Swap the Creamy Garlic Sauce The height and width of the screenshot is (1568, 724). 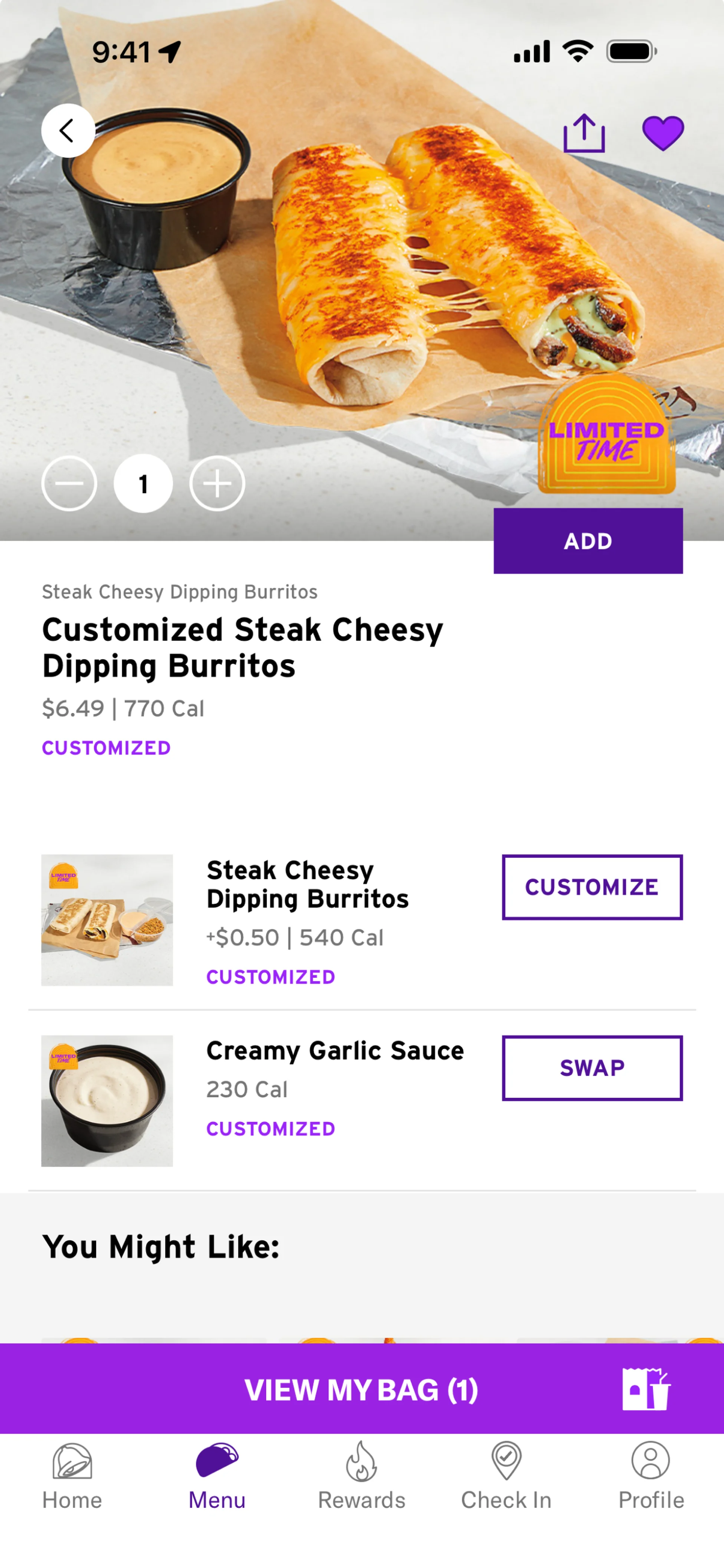(592, 1068)
